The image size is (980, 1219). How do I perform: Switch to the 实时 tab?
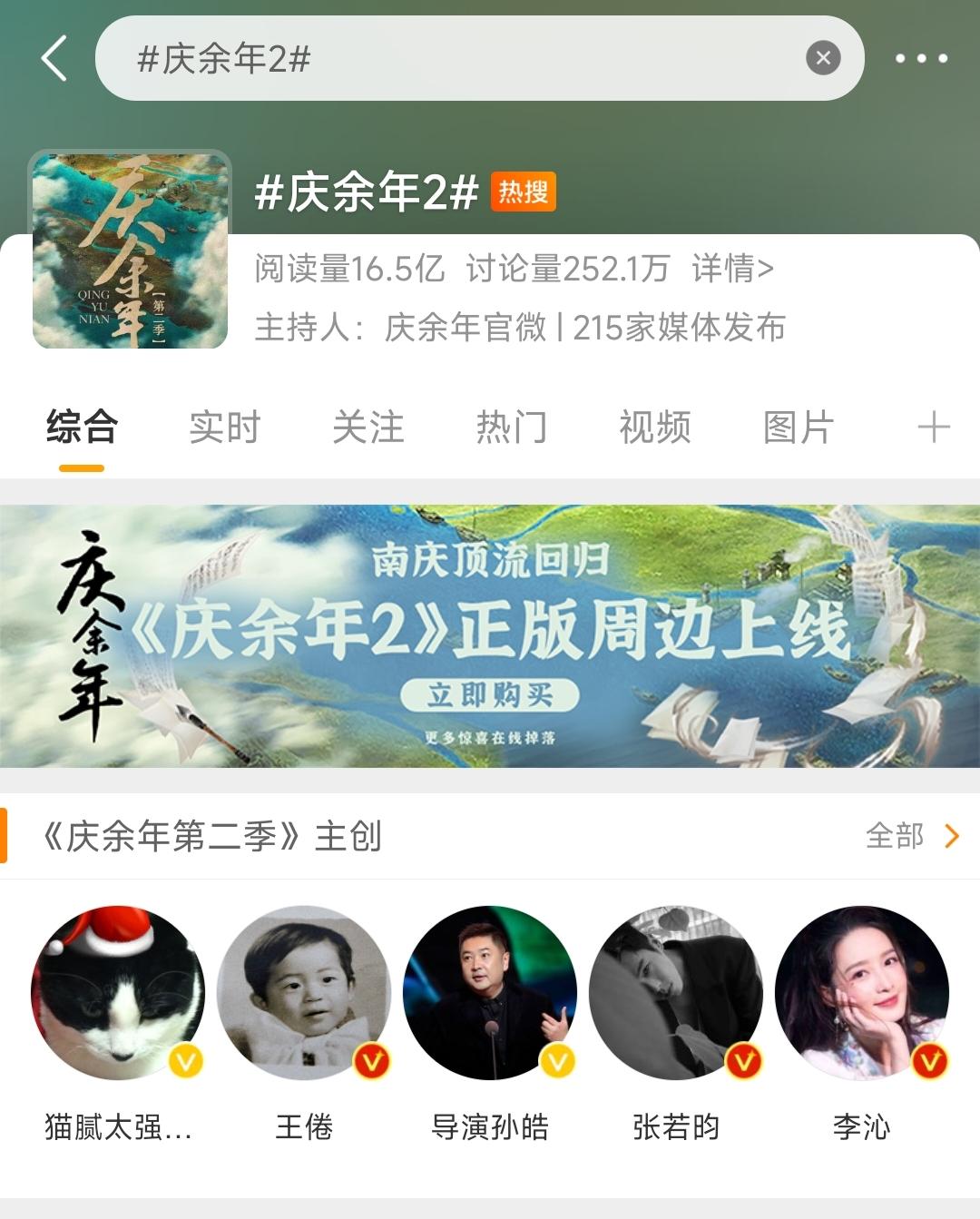coord(224,427)
